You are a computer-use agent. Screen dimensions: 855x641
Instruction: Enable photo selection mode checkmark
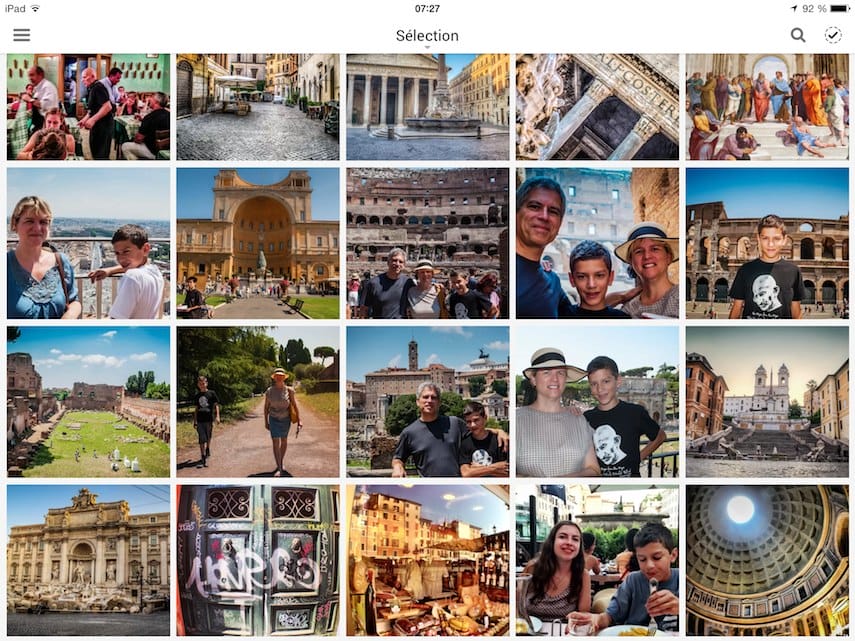pyautogui.click(x=832, y=35)
